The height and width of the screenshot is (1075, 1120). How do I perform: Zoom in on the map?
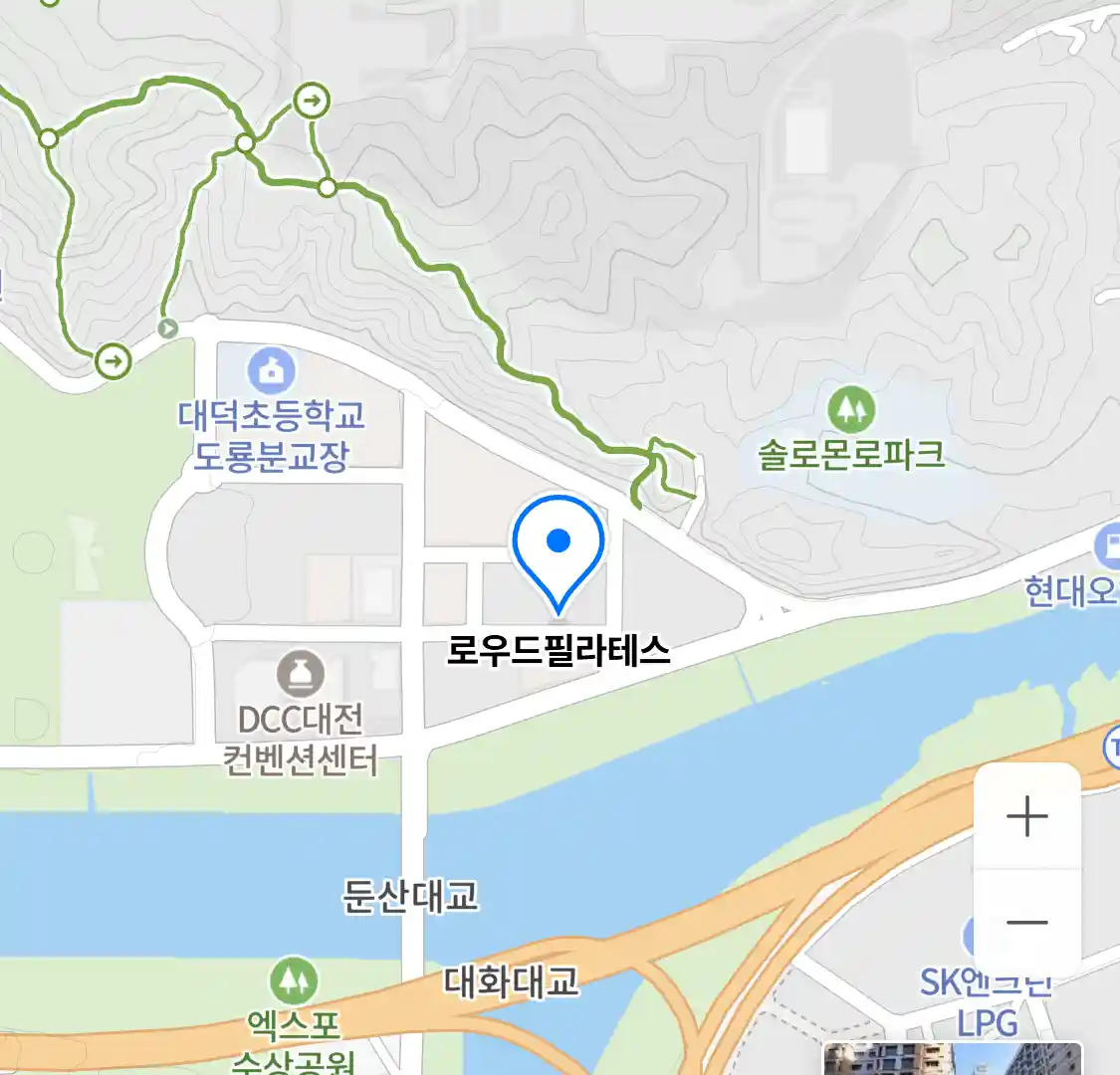[x=1026, y=818]
